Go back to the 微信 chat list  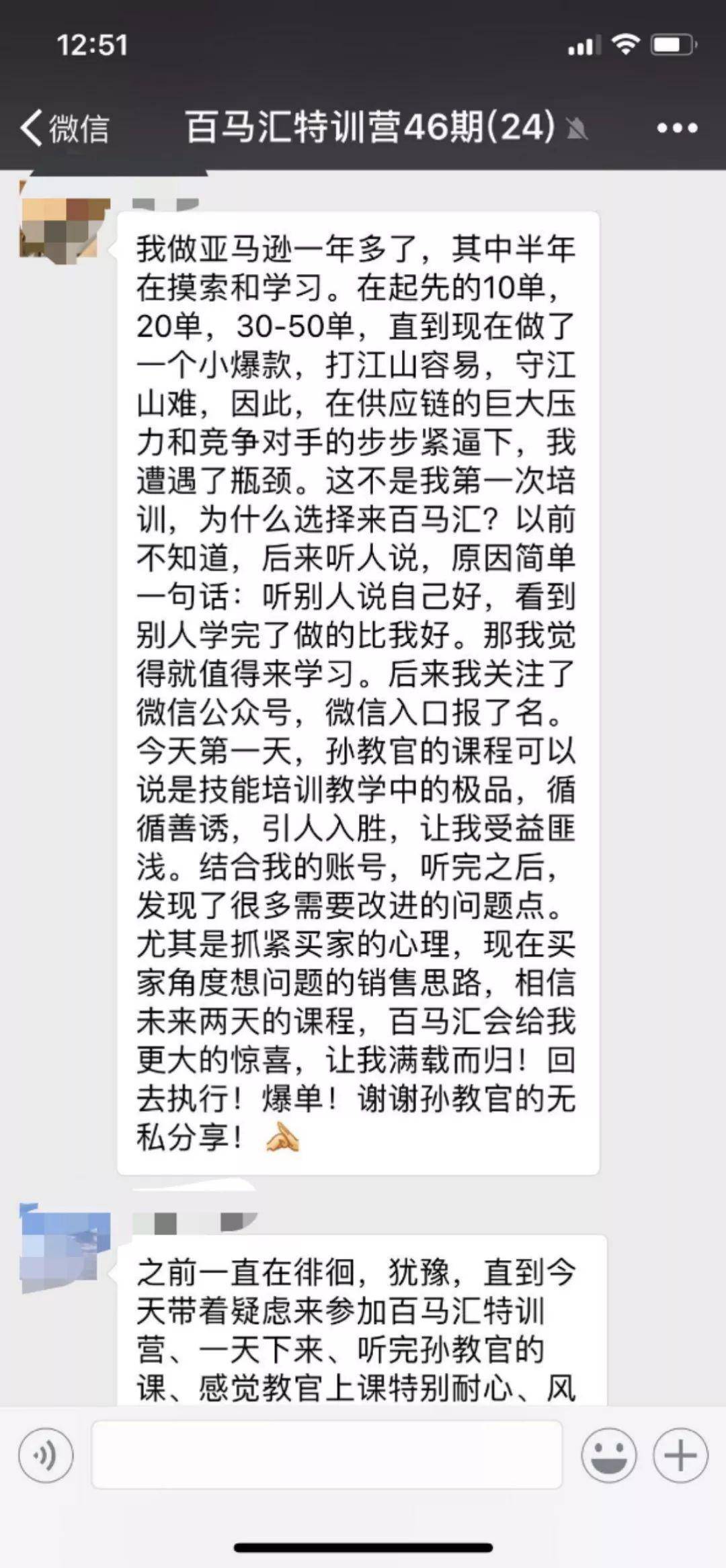point(64,128)
